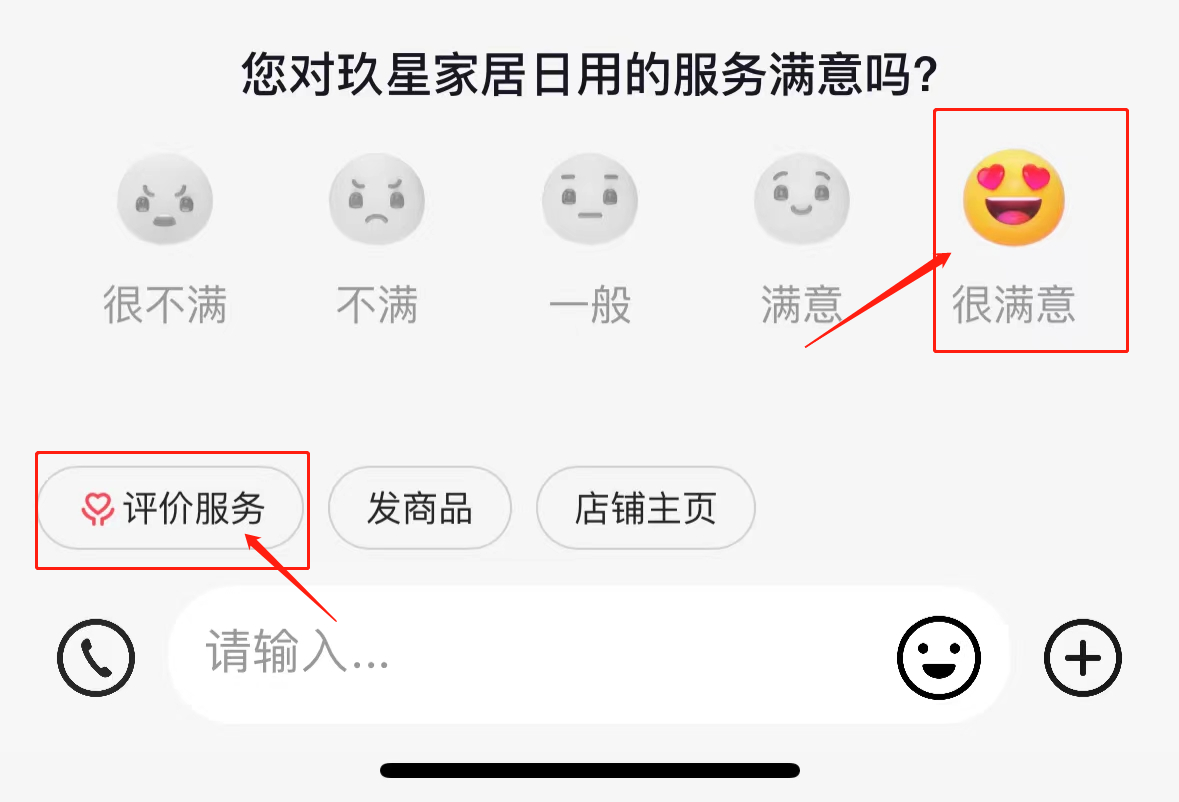This screenshot has width=1179, height=802.
Task: Open the plus attachment menu
Action: (1083, 658)
